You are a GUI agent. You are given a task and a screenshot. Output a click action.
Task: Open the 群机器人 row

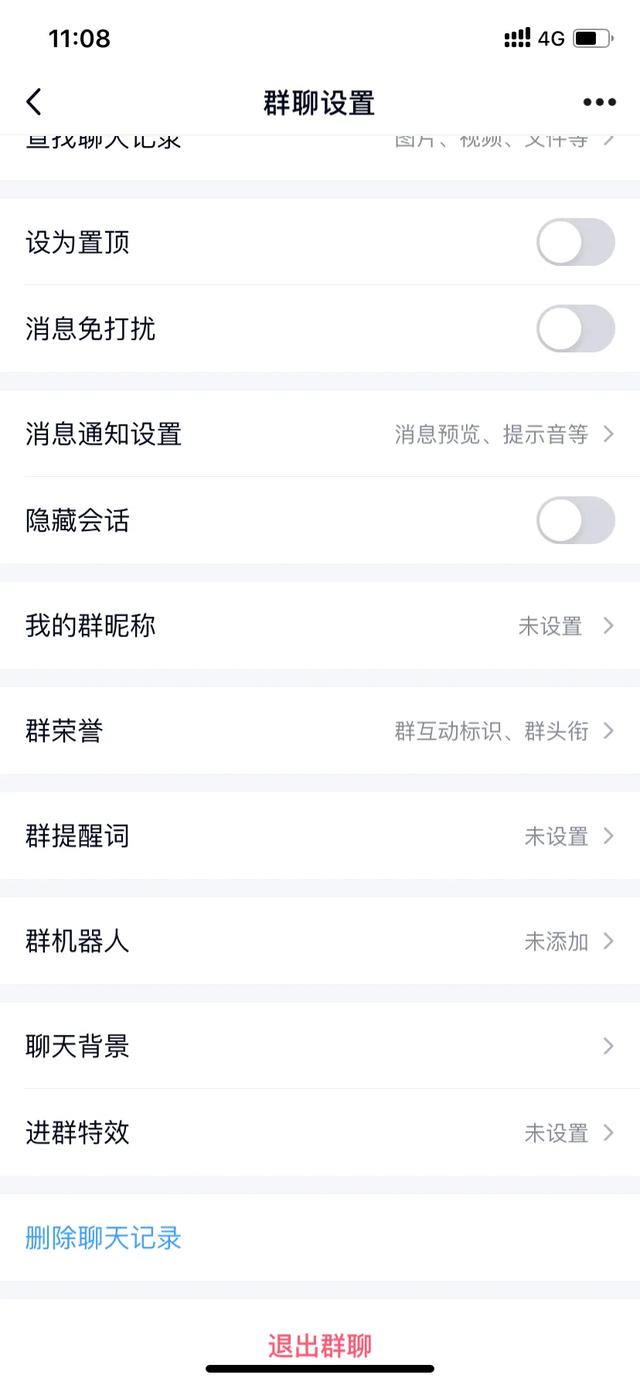click(320, 941)
